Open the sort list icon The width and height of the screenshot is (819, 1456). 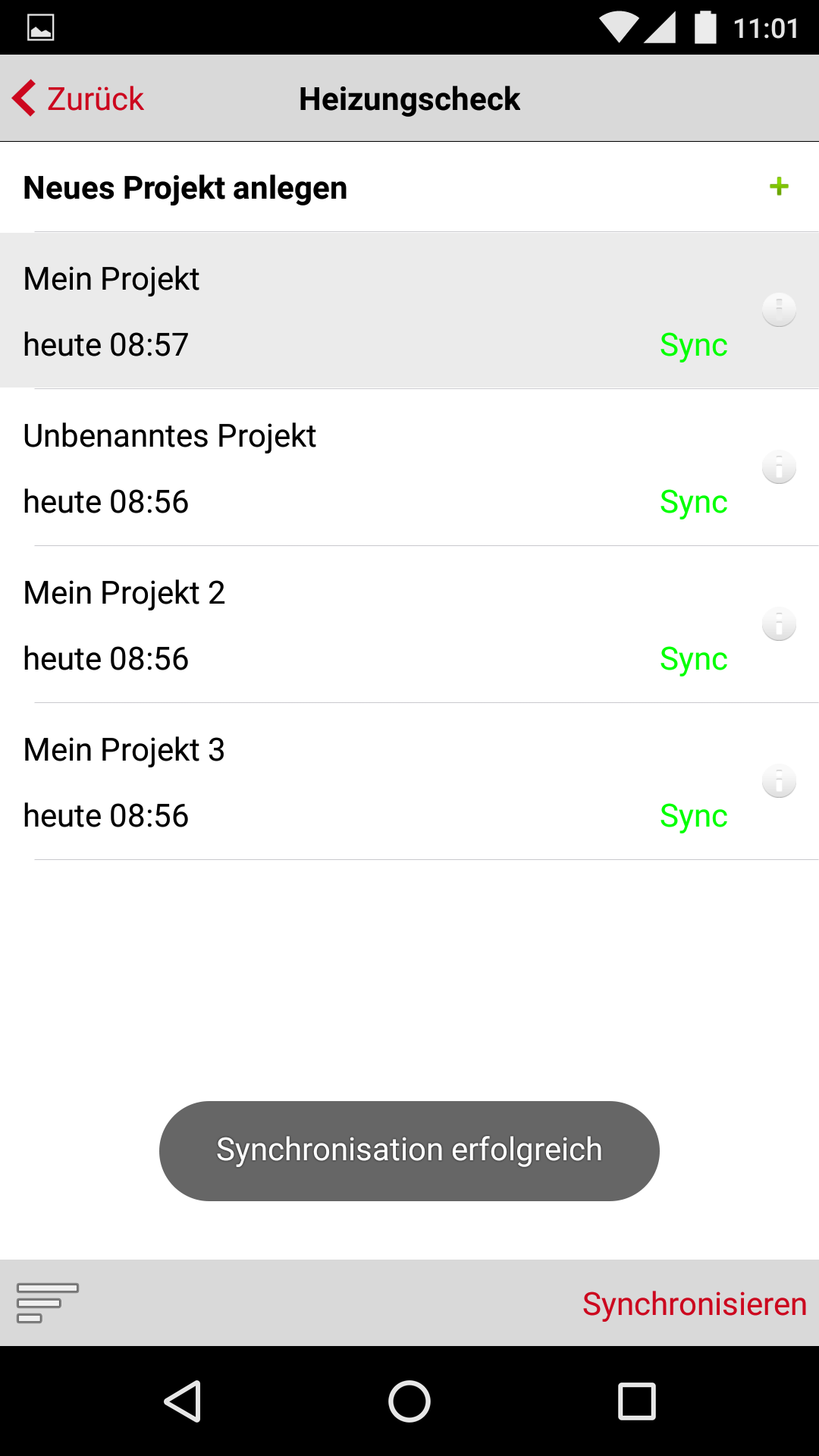pyautogui.click(x=47, y=1303)
